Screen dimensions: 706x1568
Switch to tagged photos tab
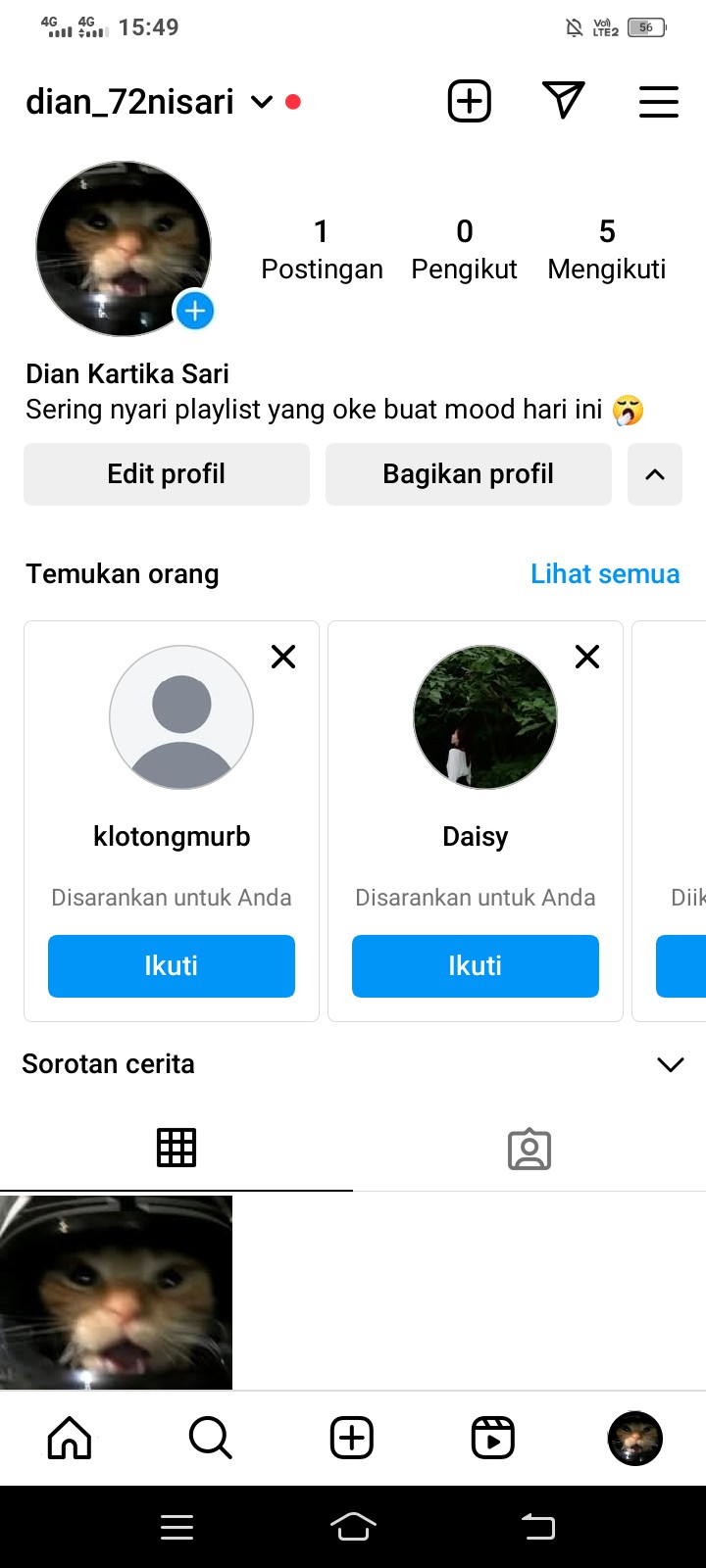[x=529, y=1149]
